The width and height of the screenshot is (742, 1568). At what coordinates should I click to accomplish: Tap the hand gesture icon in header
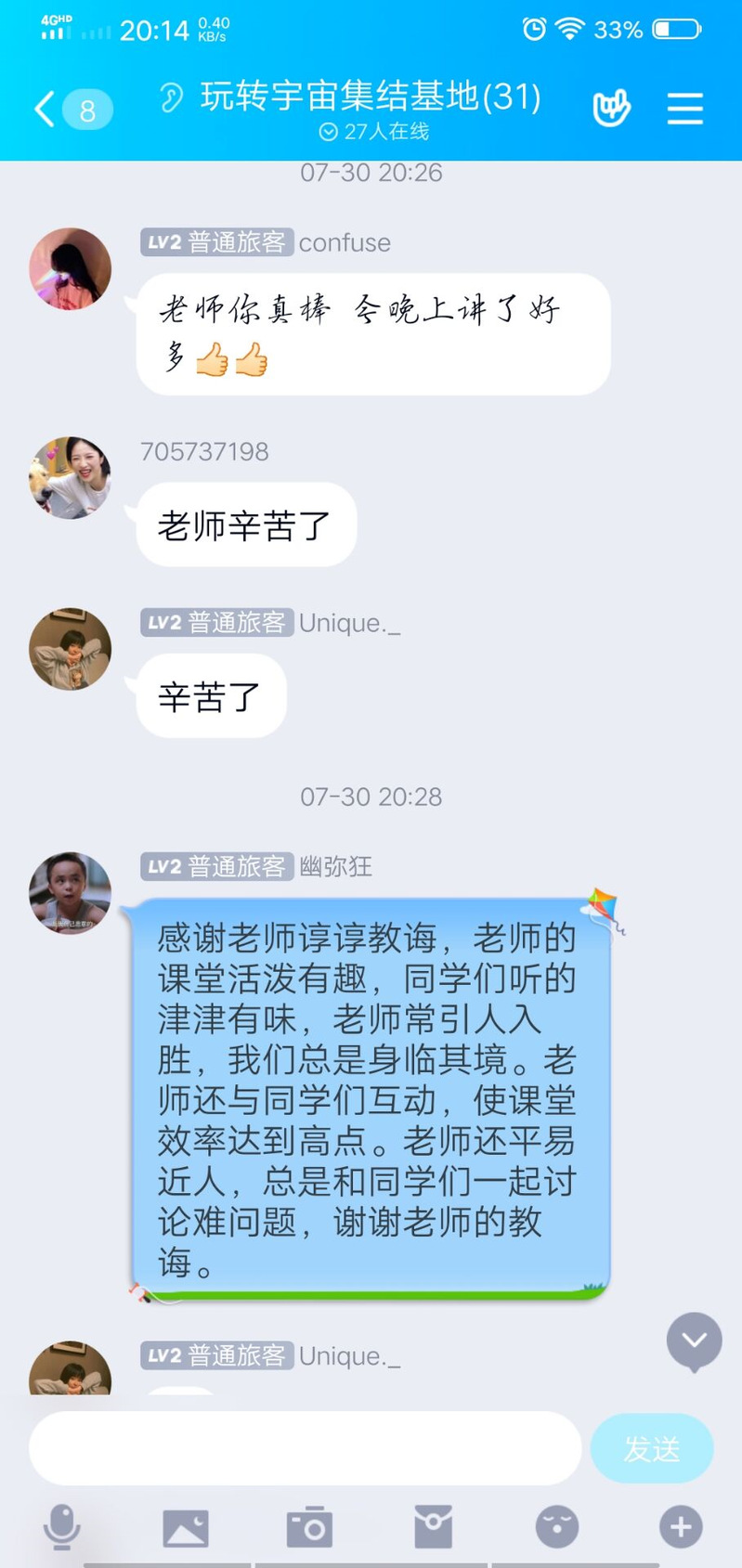tap(611, 109)
